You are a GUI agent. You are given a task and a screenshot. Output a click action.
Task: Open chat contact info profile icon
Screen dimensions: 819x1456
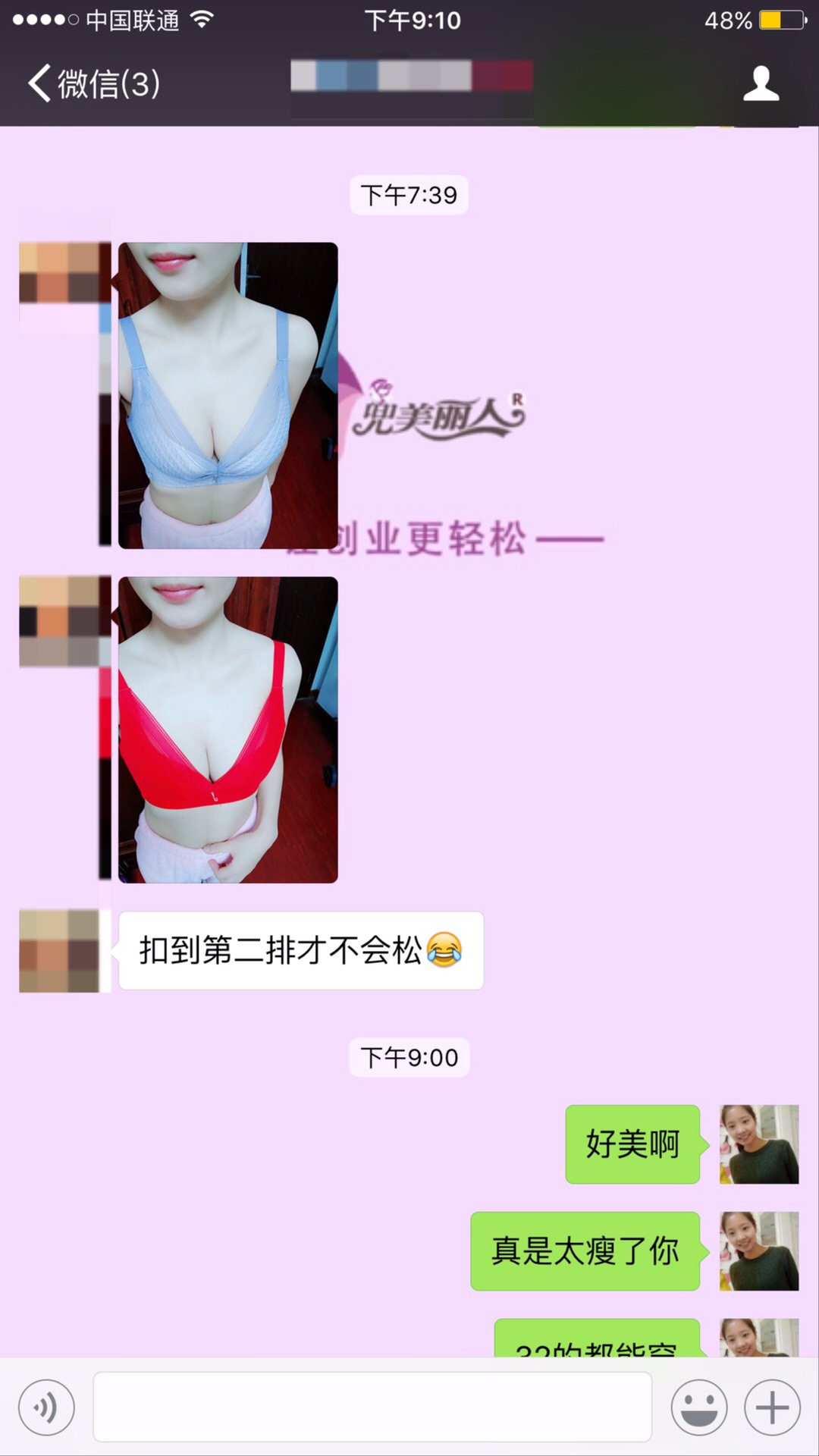(761, 83)
